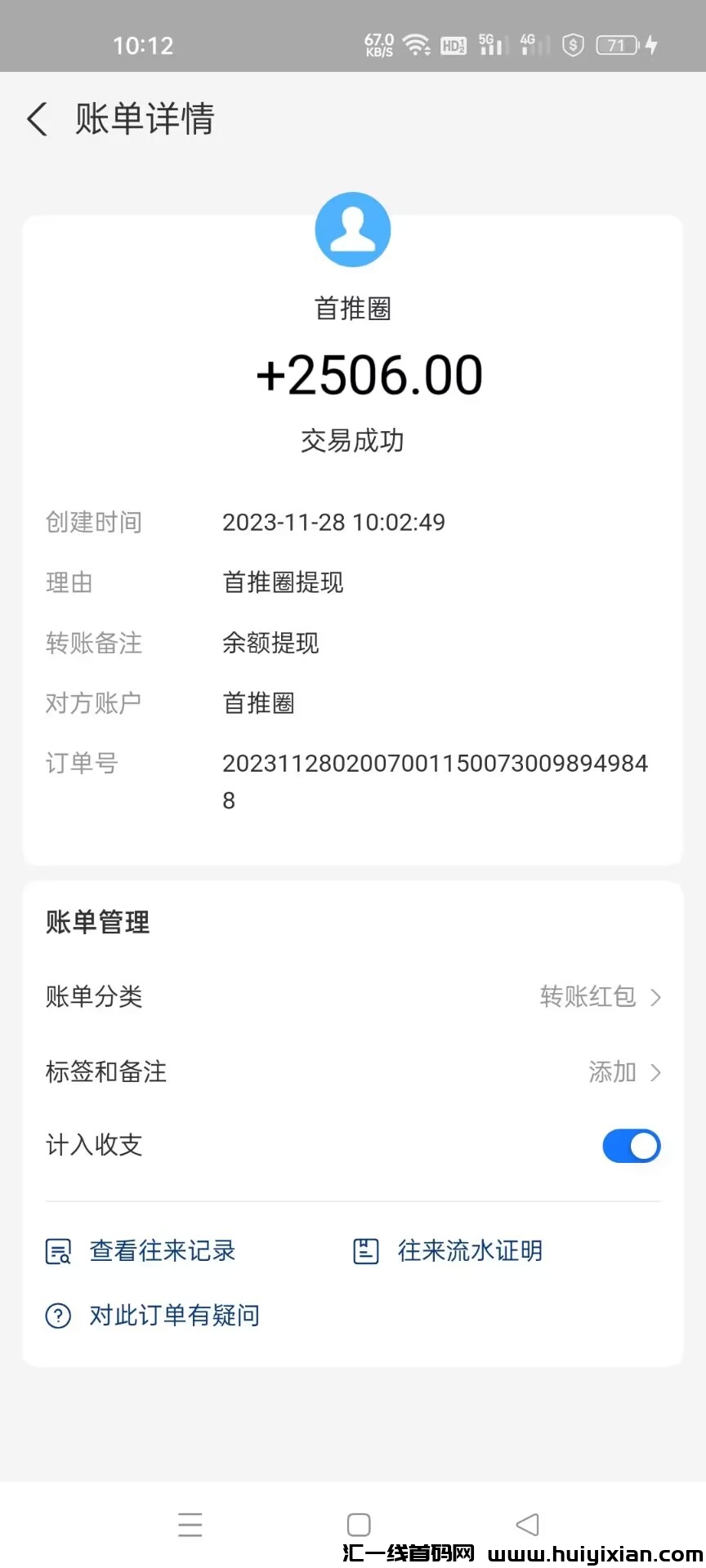Tap the 账单详情 title bar
Screen dimensions: 706x1568
144,119
